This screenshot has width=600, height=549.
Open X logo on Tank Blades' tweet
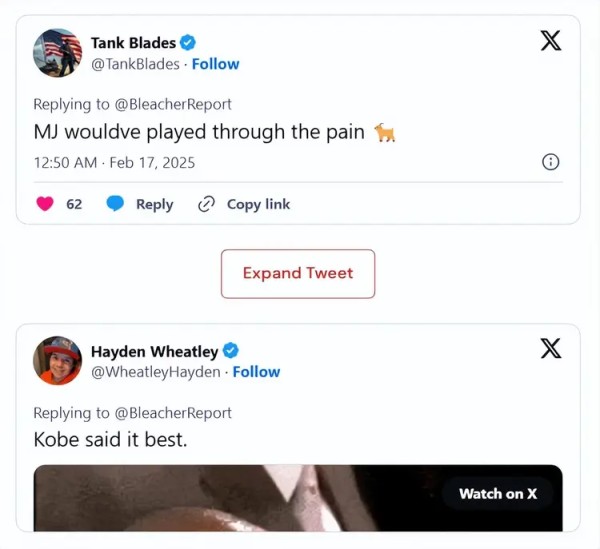[550, 41]
